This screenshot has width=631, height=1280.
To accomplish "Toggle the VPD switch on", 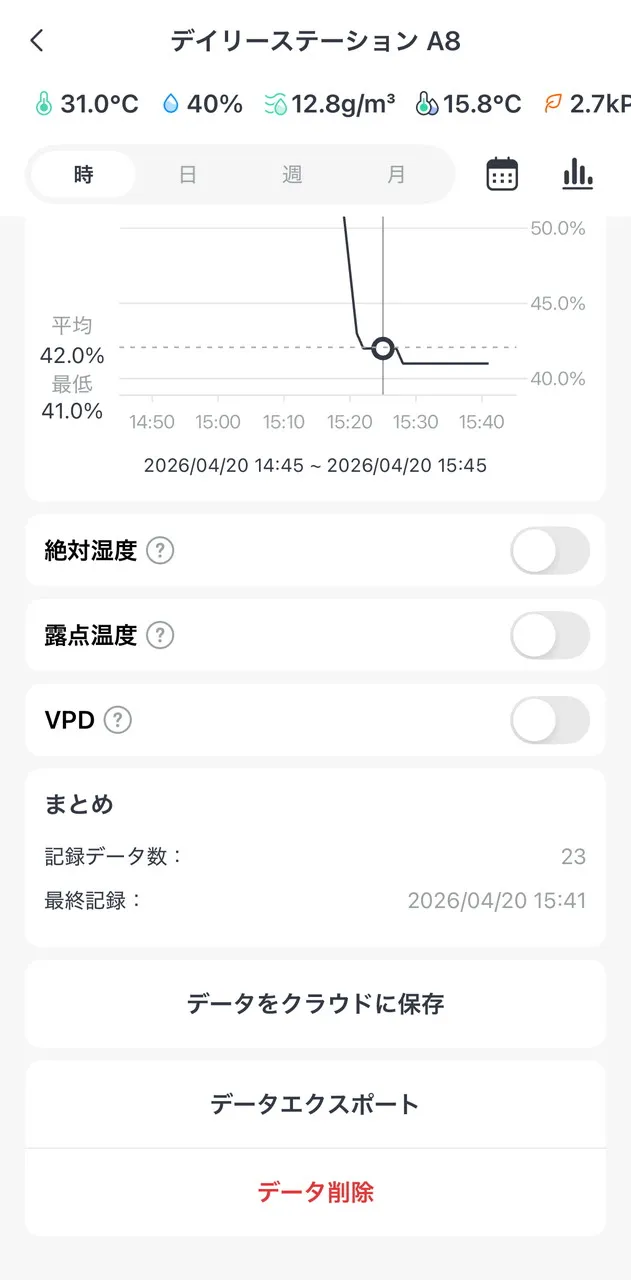I will (549, 720).
